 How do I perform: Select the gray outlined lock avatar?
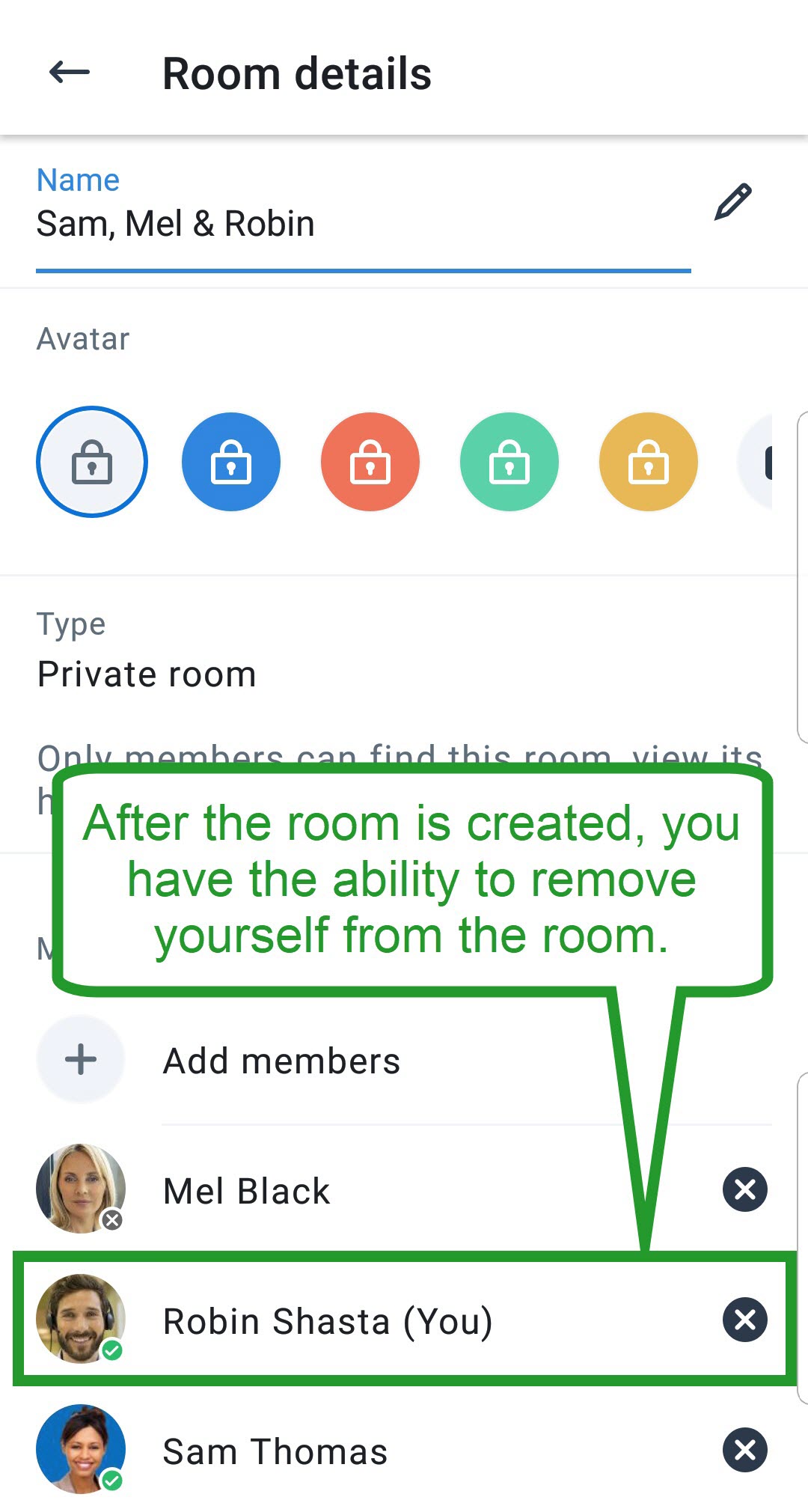tap(92, 462)
